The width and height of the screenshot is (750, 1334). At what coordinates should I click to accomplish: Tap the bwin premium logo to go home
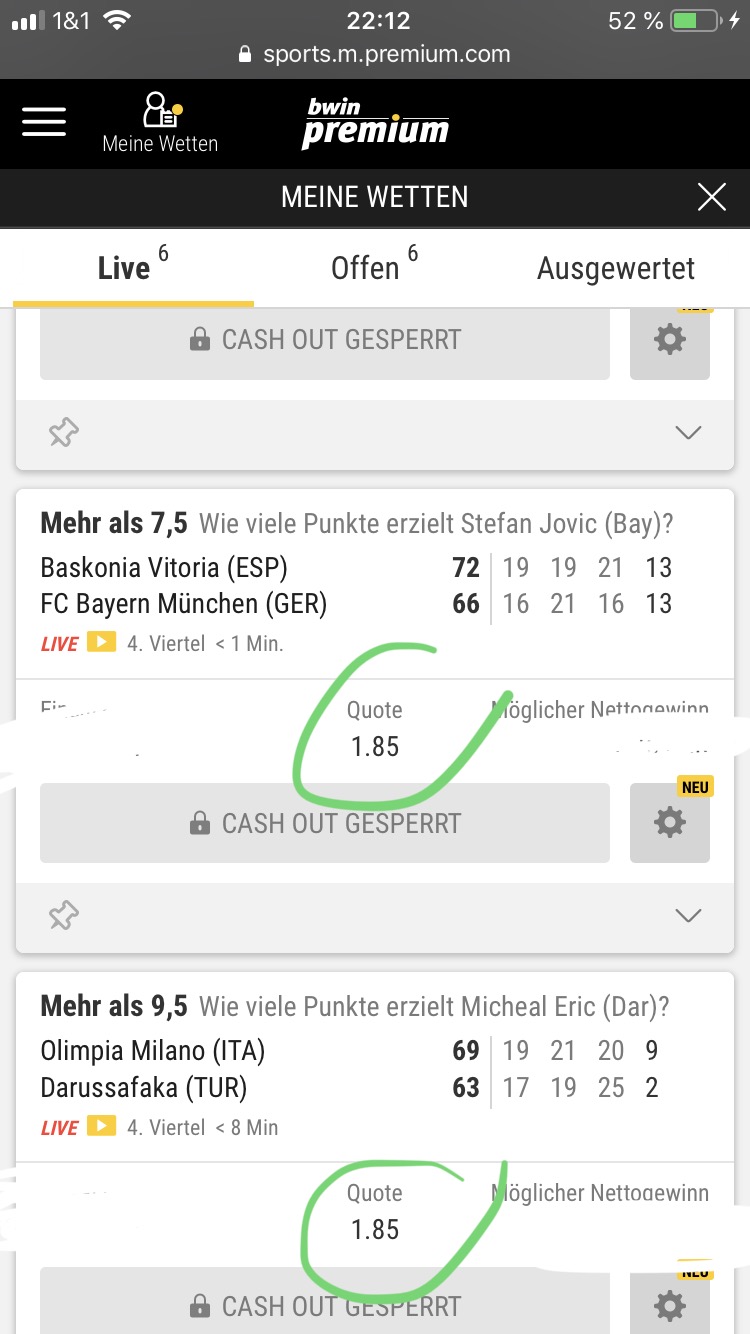[x=375, y=122]
